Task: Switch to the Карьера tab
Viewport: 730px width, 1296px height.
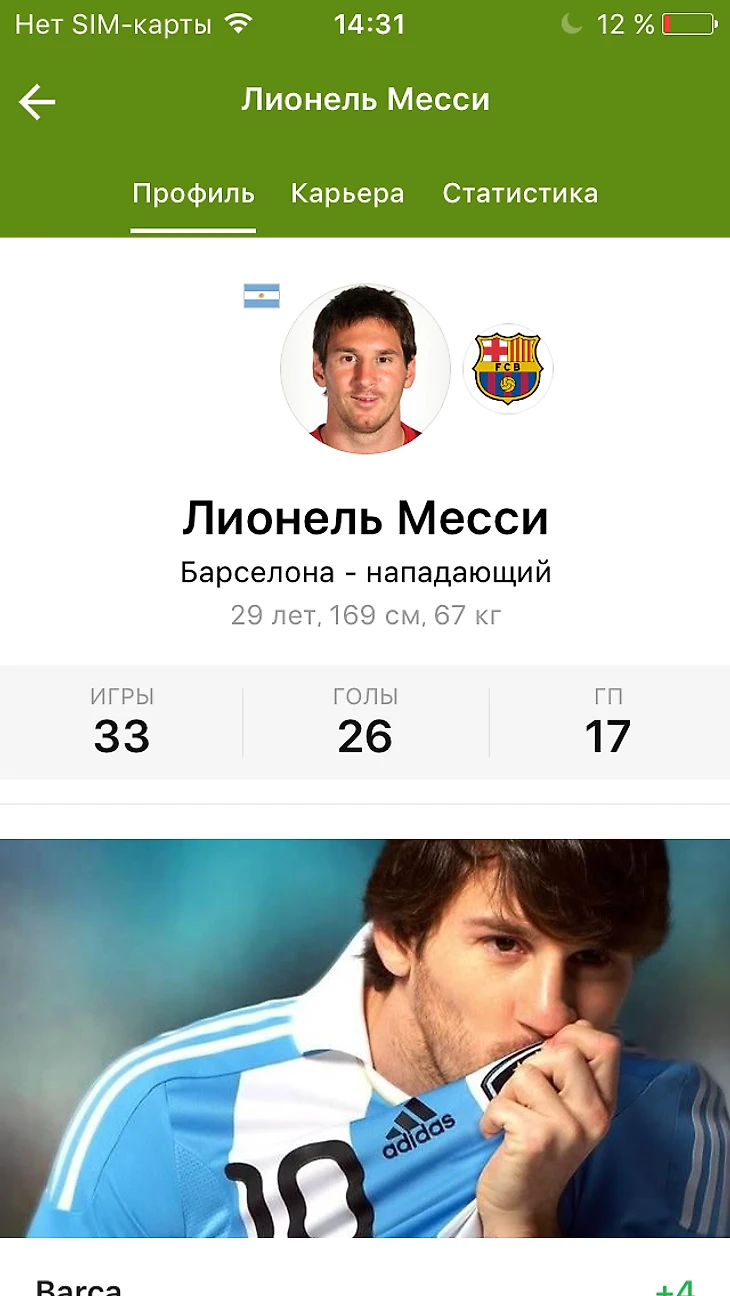Action: point(347,194)
